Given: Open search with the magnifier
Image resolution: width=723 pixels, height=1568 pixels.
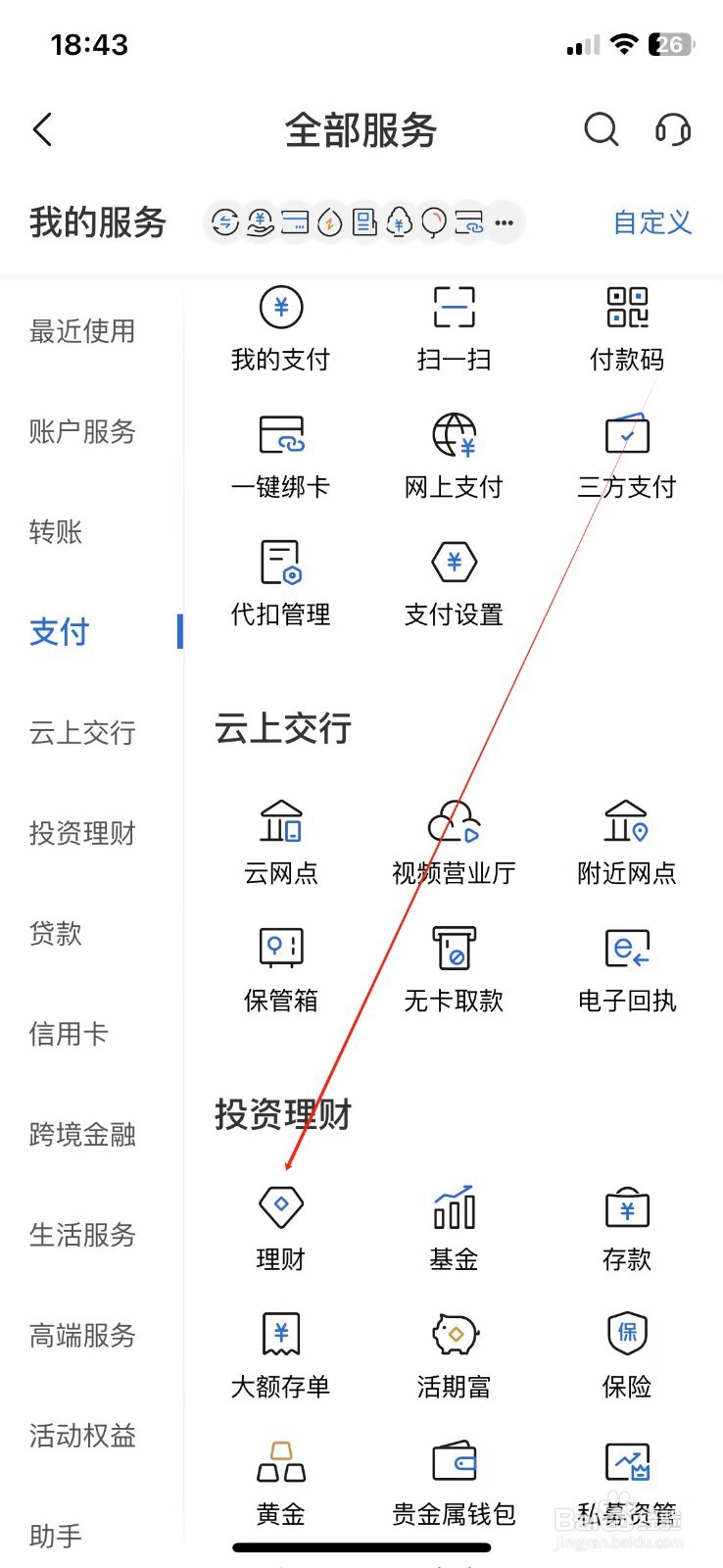Looking at the screenshot, I should tap(601, 128).
